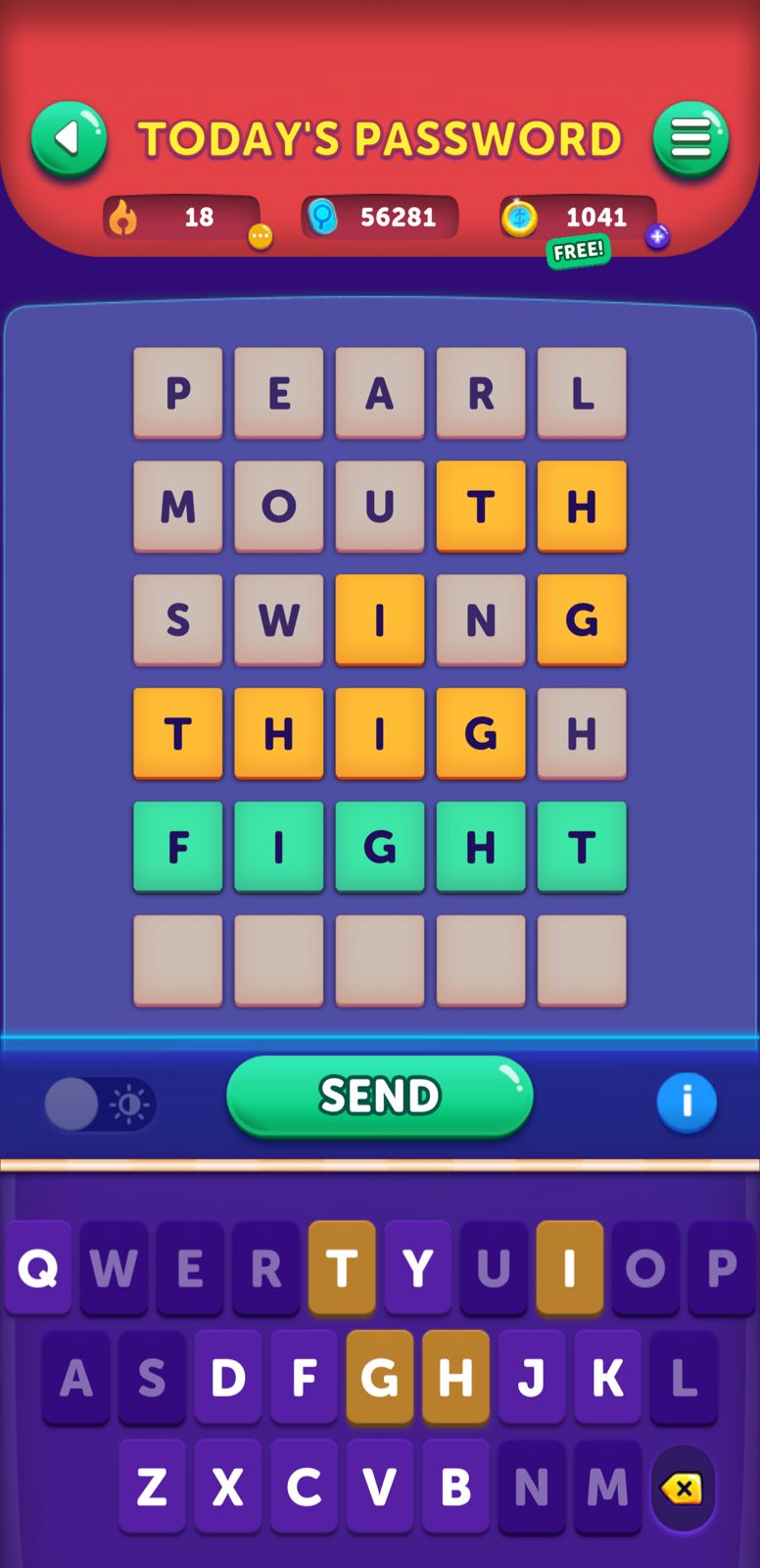Select the C key
Viewport: 760px width, 1568px height.
click(x=304, y=1487)
